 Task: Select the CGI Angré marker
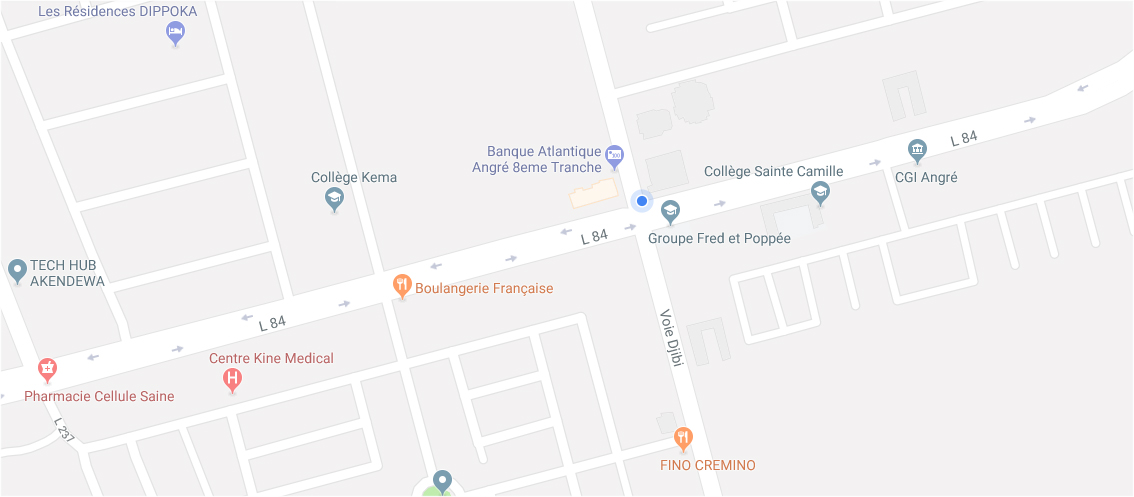[917, 150]
